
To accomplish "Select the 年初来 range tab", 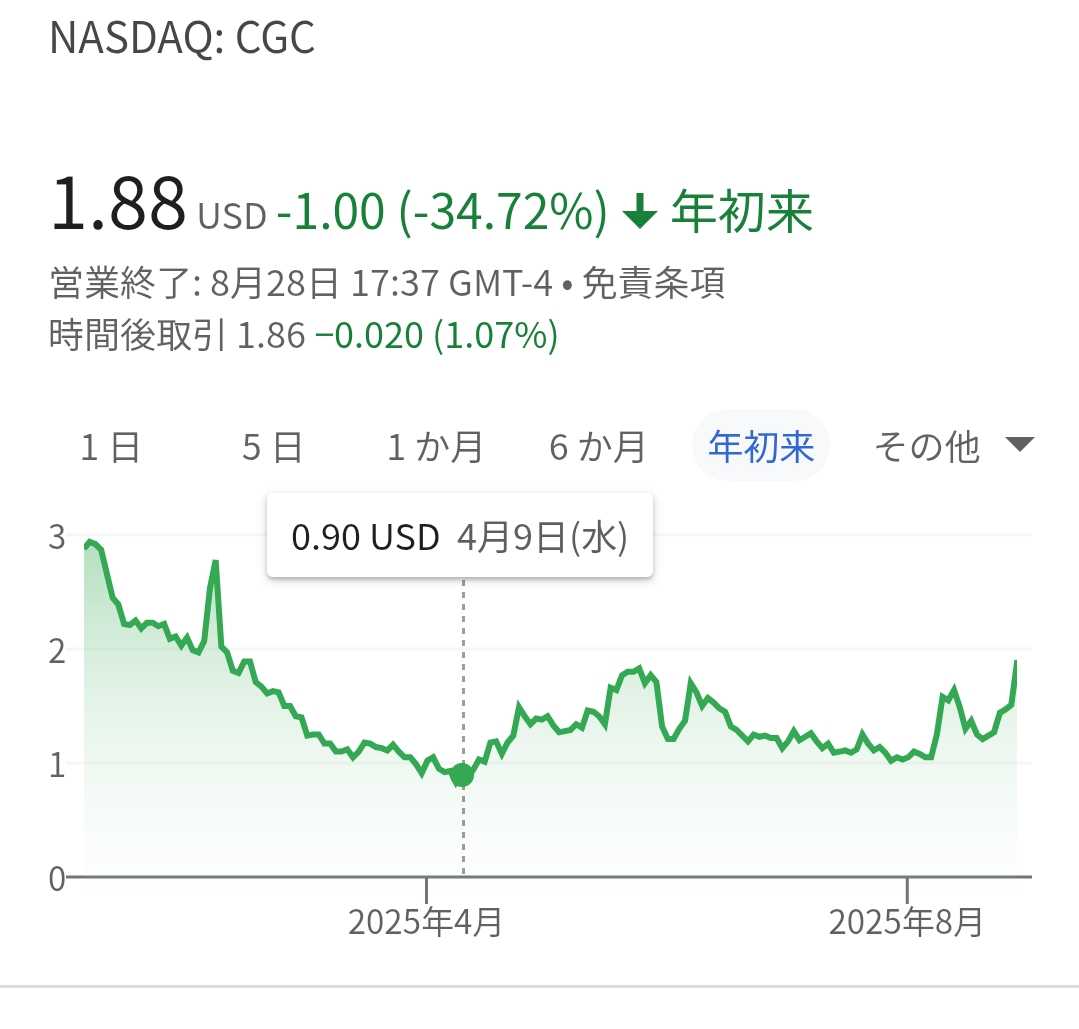I will [760, 447].
